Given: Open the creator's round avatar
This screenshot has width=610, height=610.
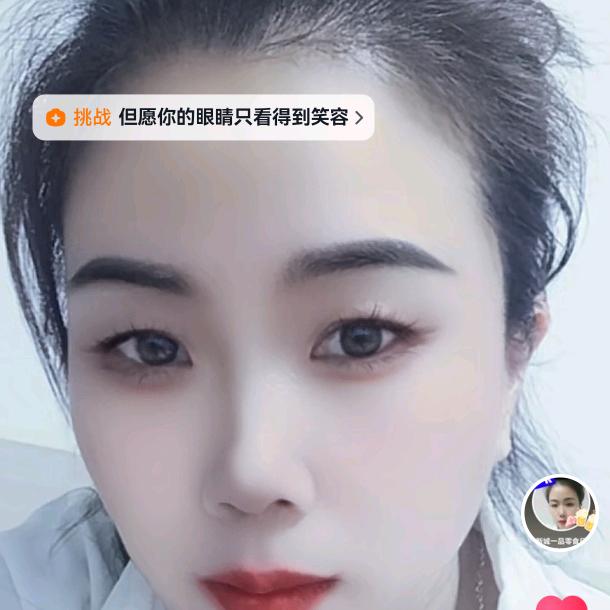Looking at the screenshot, I should [559, 511].
